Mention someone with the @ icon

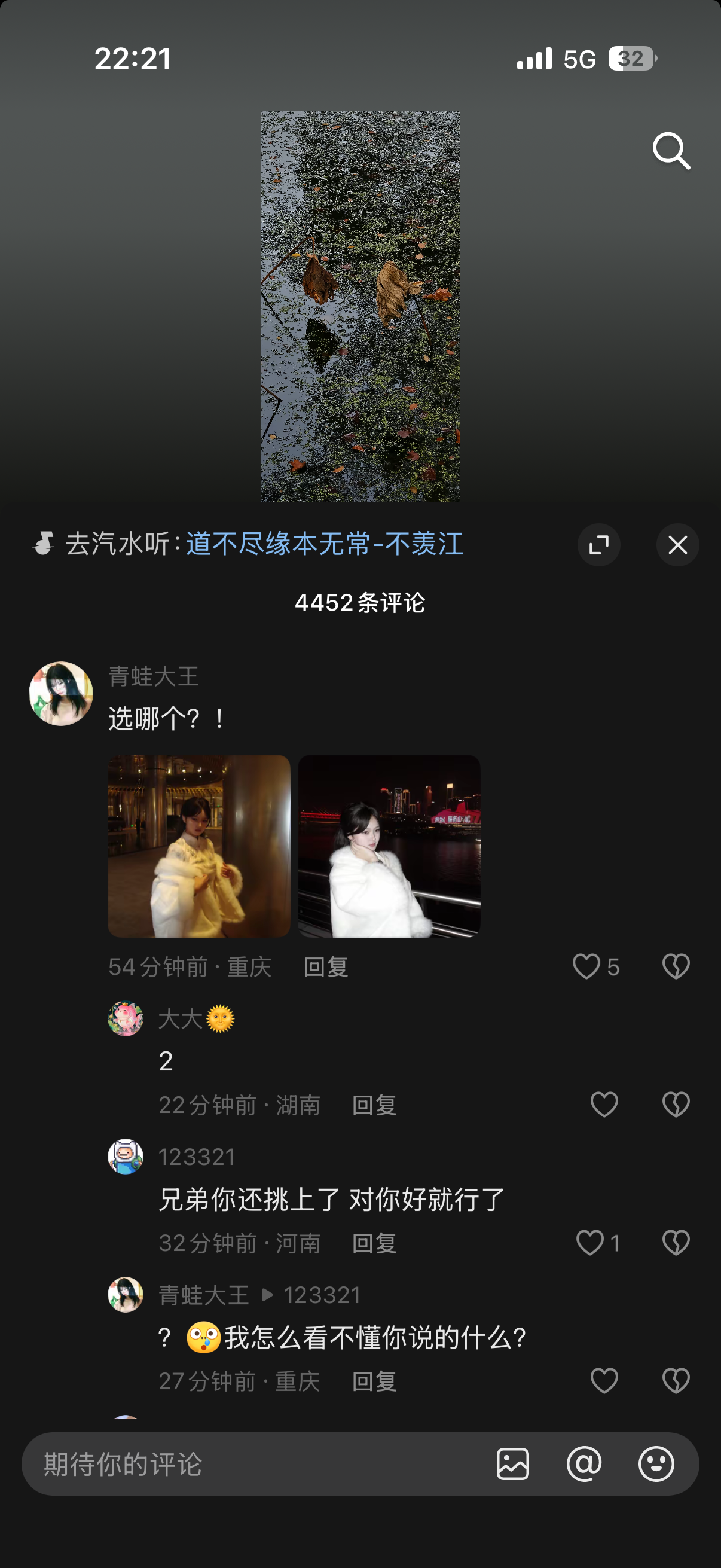[584, 1464]
